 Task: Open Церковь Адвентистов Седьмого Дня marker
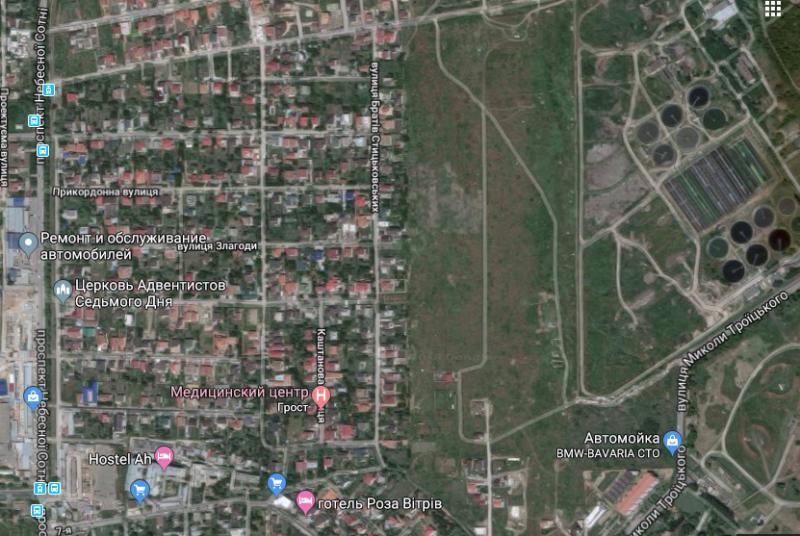pos(62,291)
